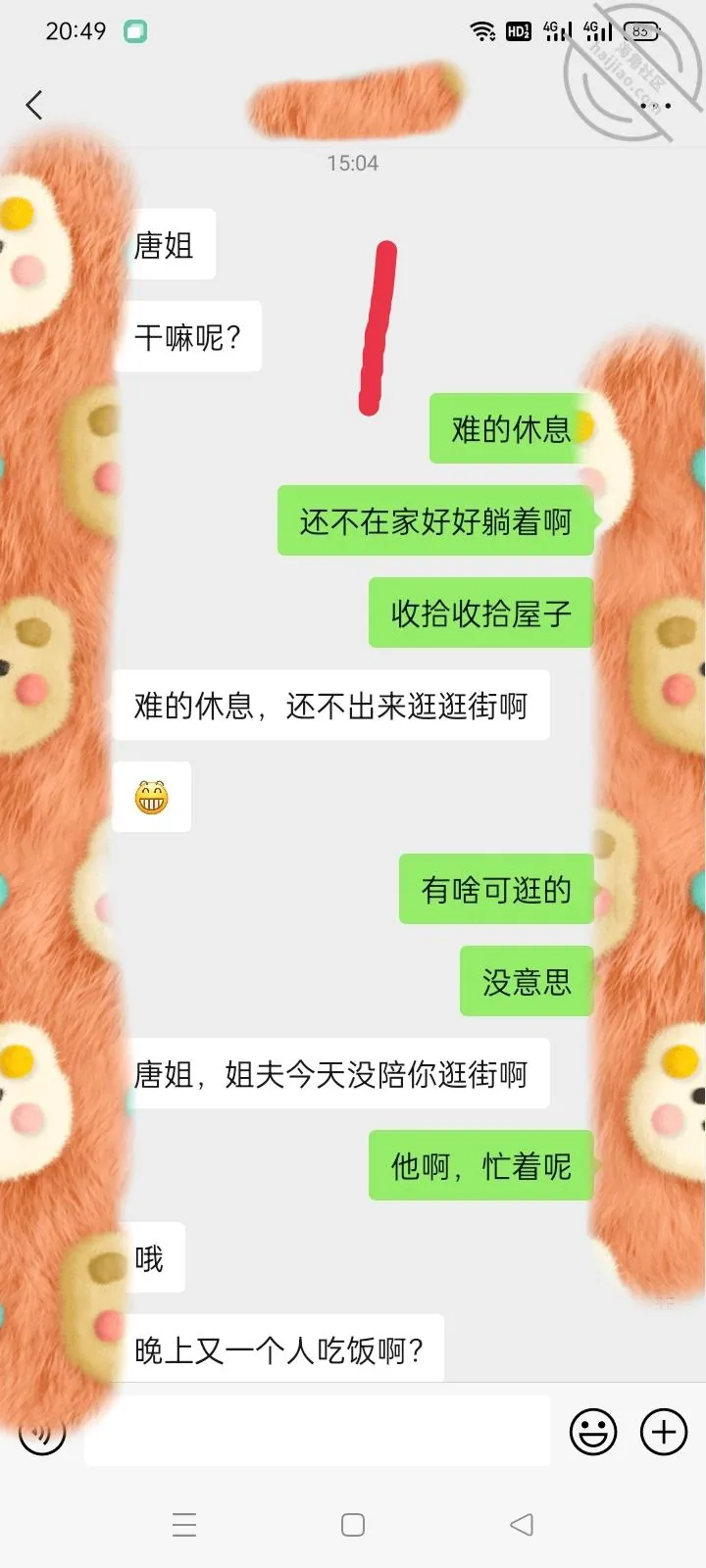Switch to voice message input
The image size is (706, 1568).
pos(41,1433)
